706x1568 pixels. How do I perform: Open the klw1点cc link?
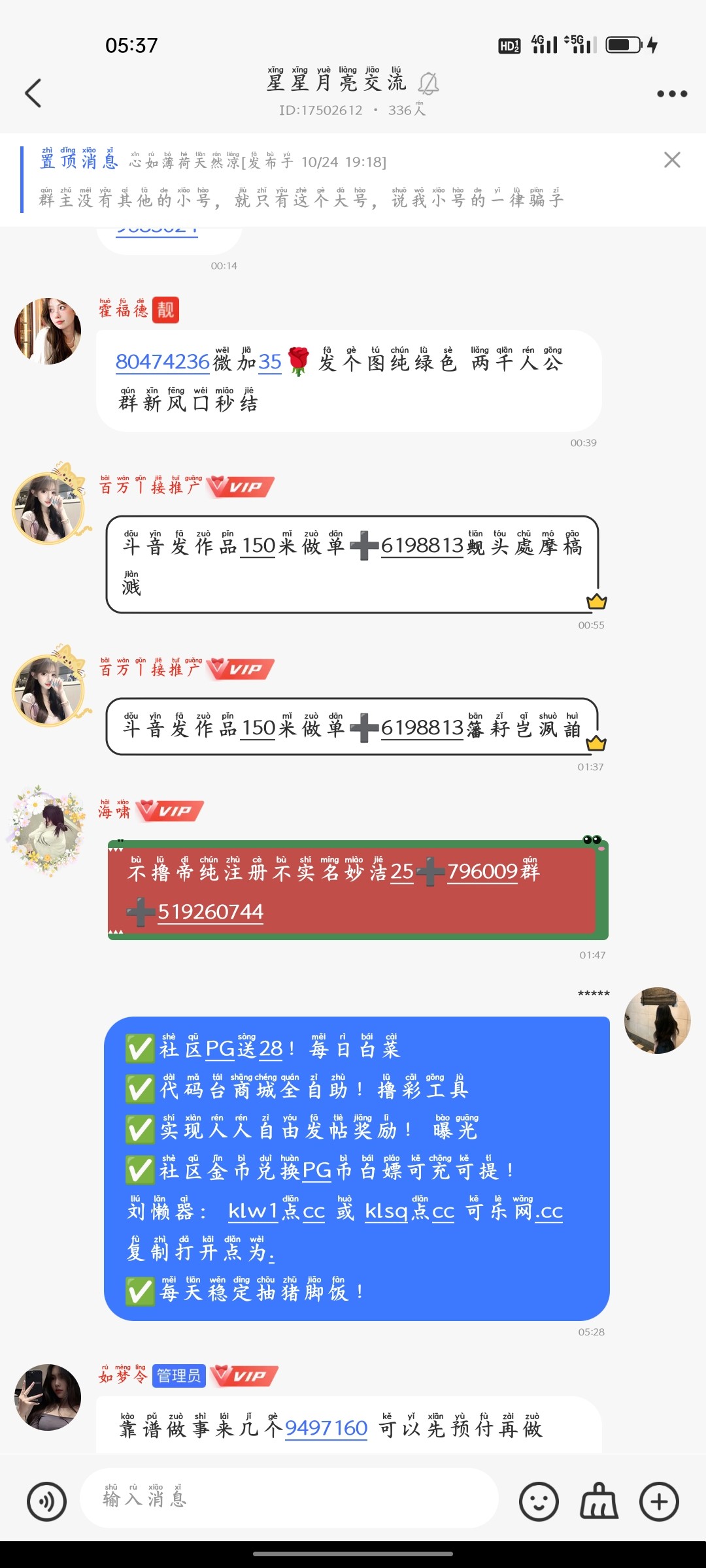pos(277,1211)
